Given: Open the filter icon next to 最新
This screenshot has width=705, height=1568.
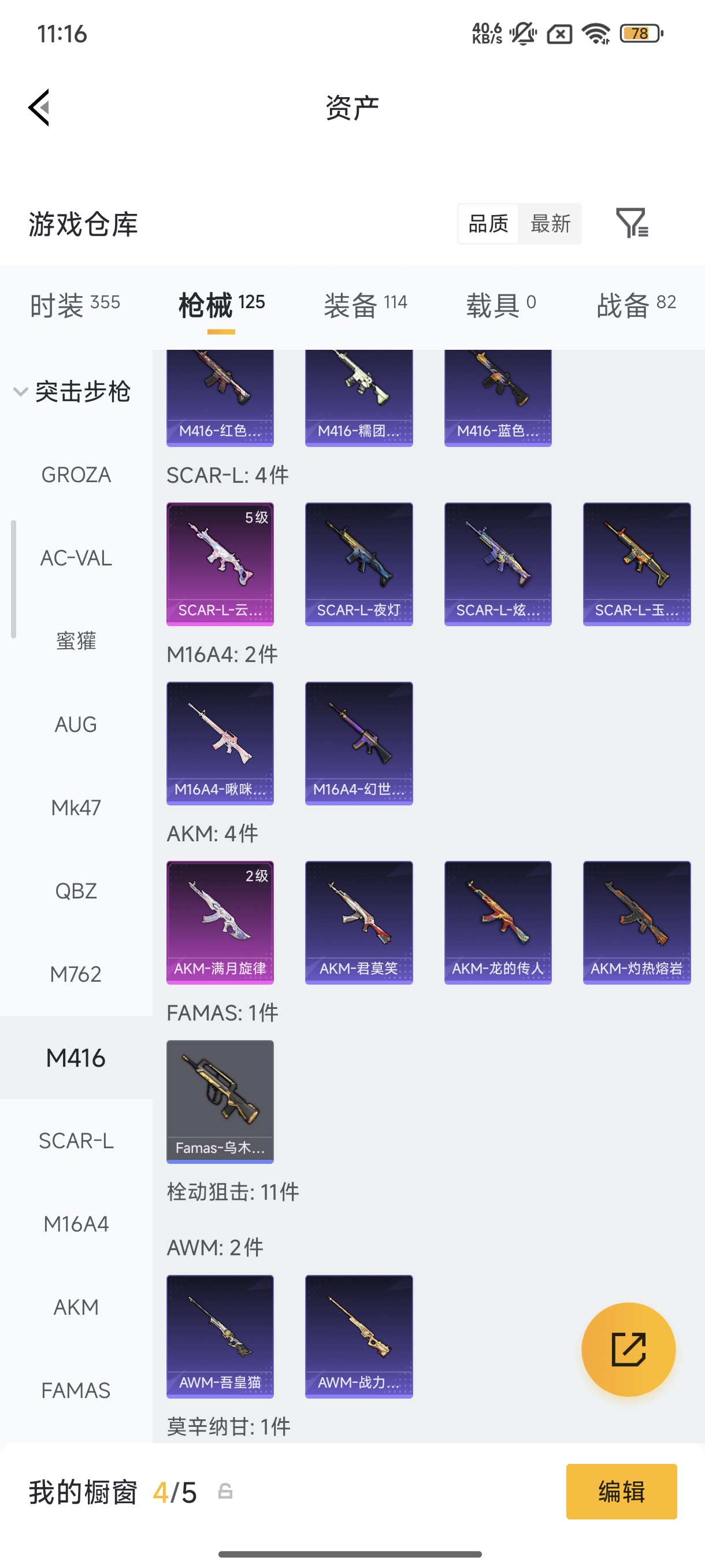Looking at the screenshot, I should coord(632,223).
